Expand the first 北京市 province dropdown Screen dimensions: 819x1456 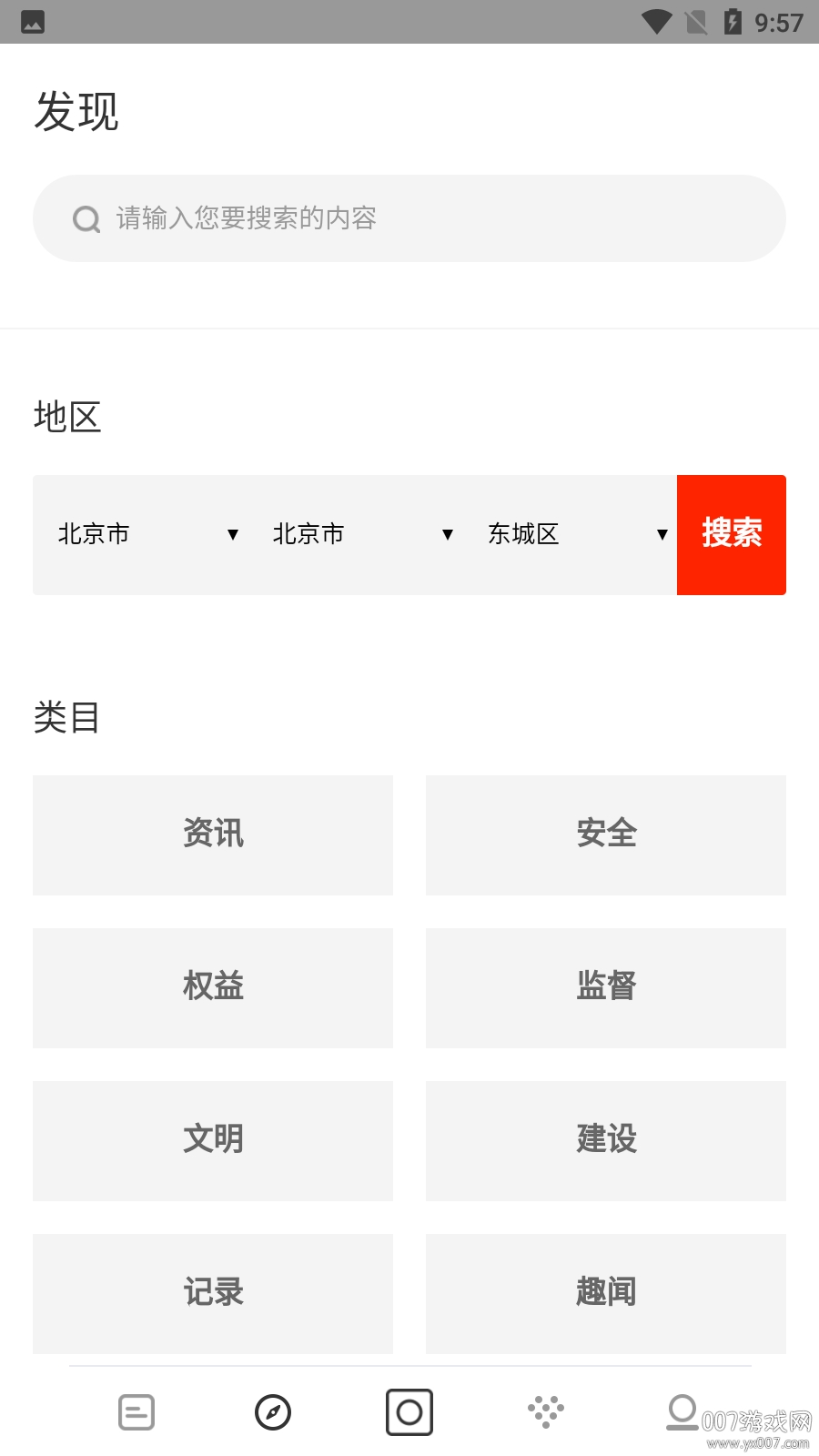coord(146,534)
